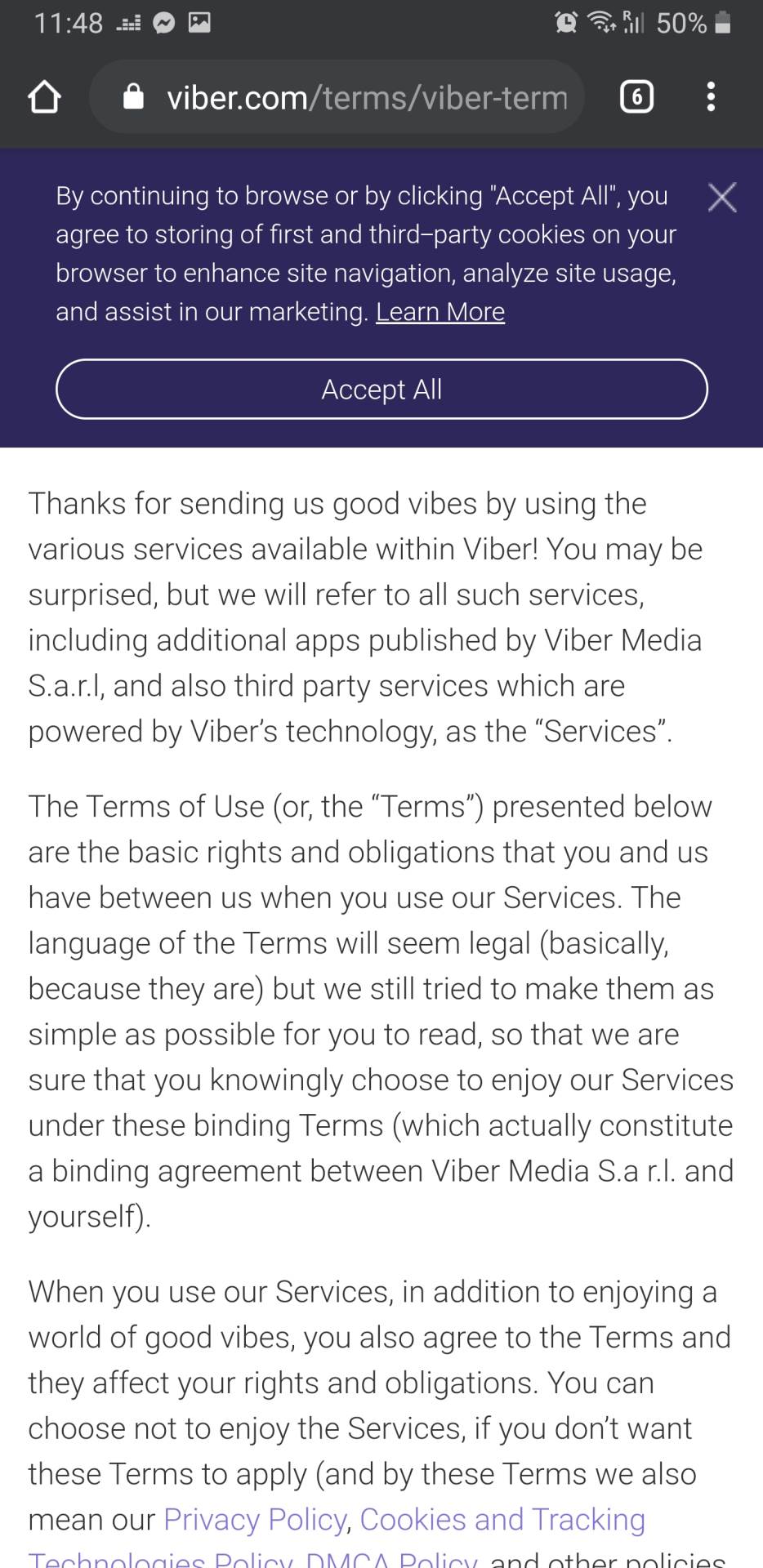Dismiss the cookie consent banner
Screen dimensions: 763x1568
722,198
